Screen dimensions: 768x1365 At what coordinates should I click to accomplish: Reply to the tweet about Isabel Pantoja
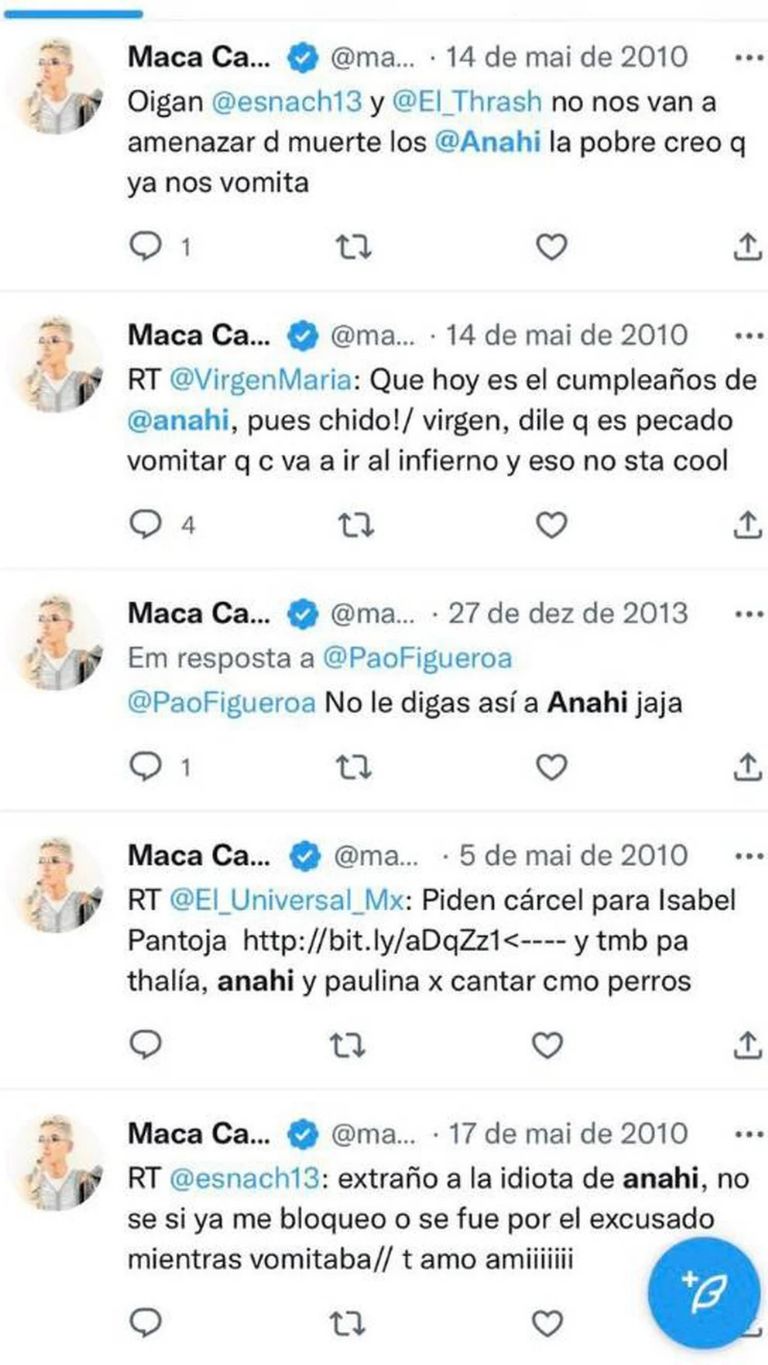coord(147,1044)
